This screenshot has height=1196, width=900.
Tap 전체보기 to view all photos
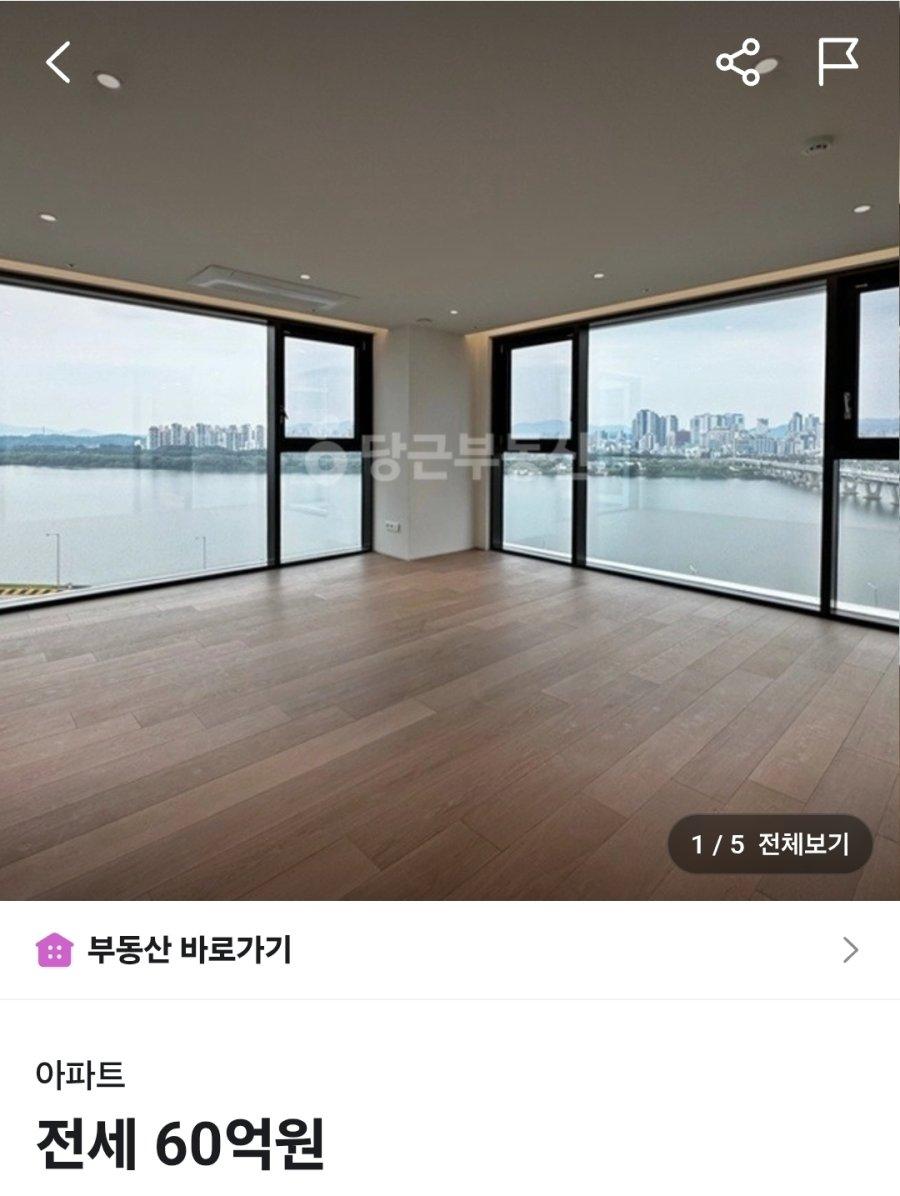770,844
